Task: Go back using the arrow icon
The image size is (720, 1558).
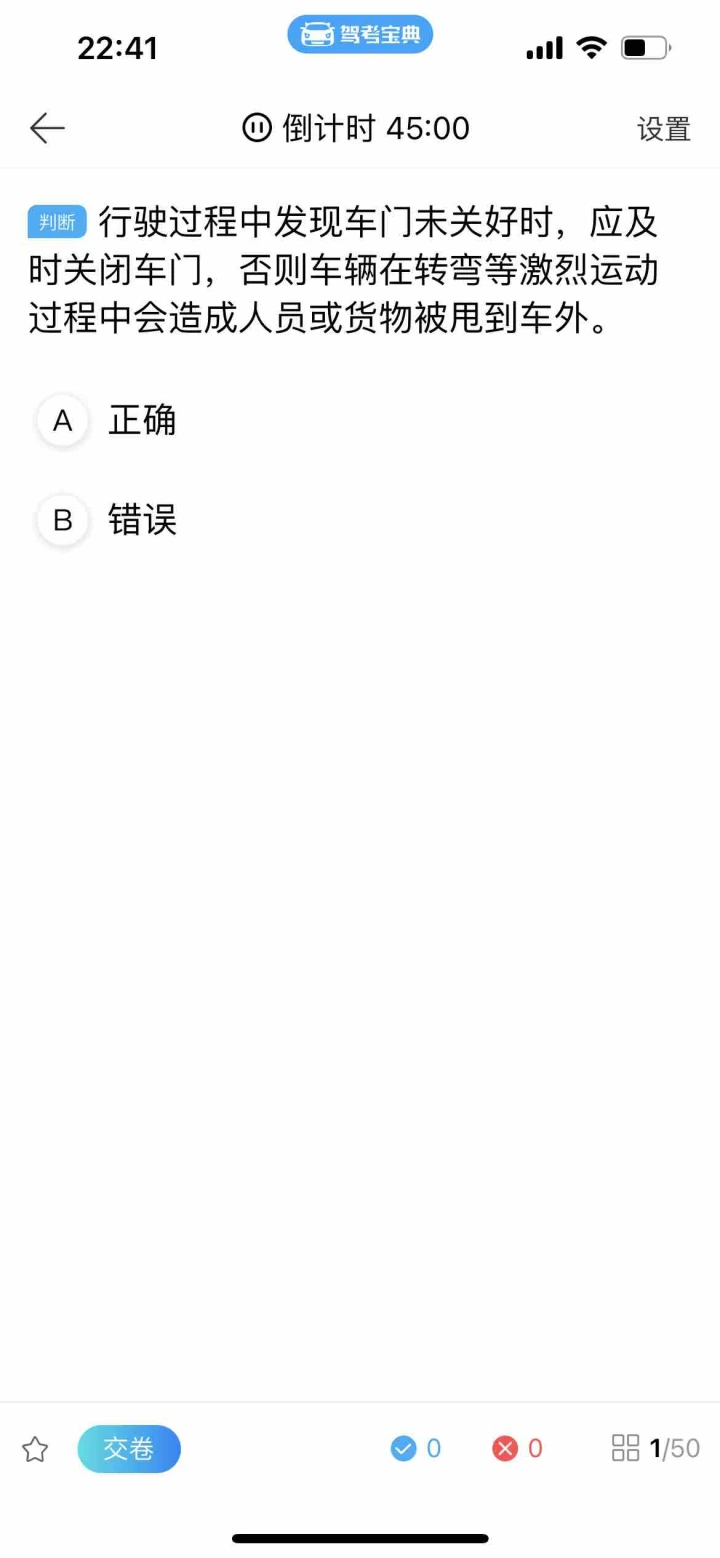Action: point(47,128)
